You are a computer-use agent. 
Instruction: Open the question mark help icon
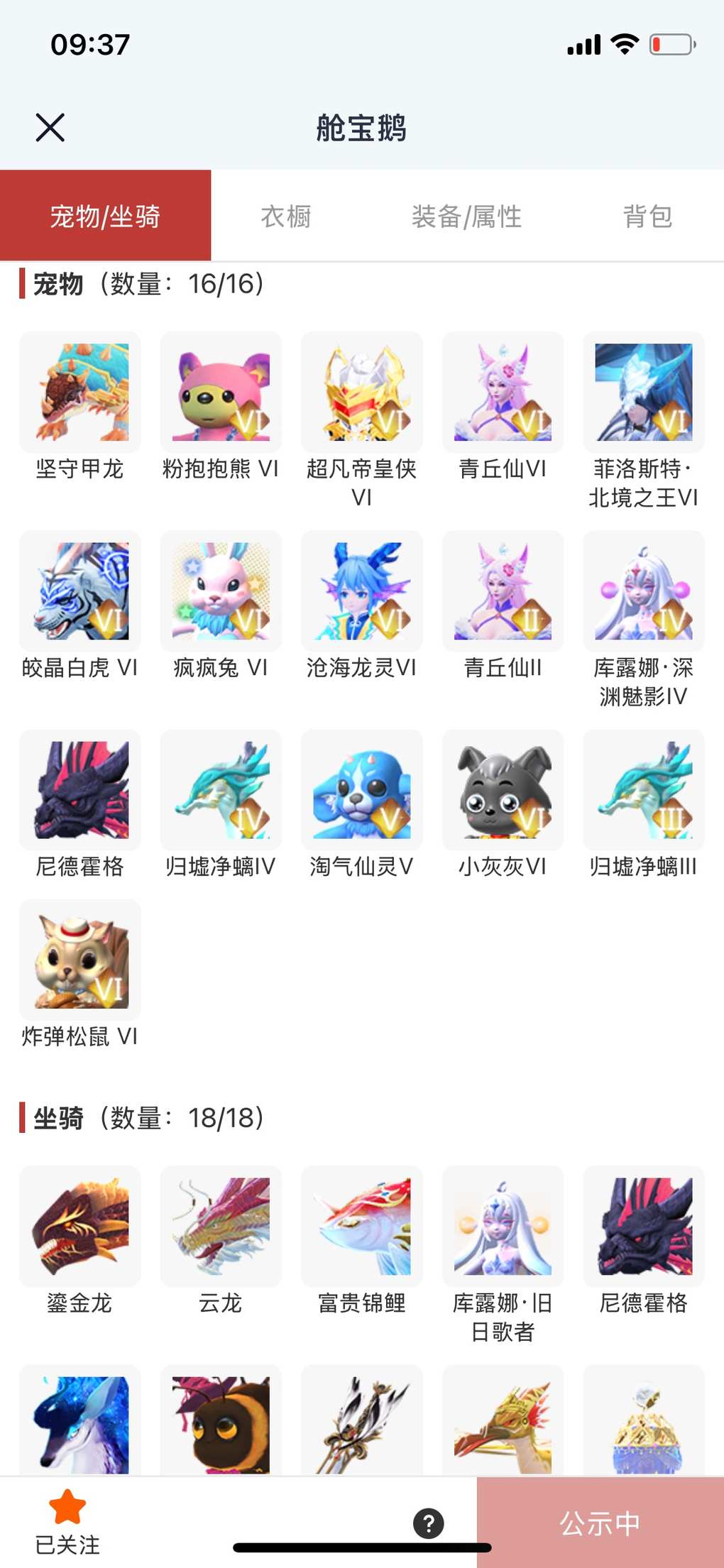pos(428,1523)
